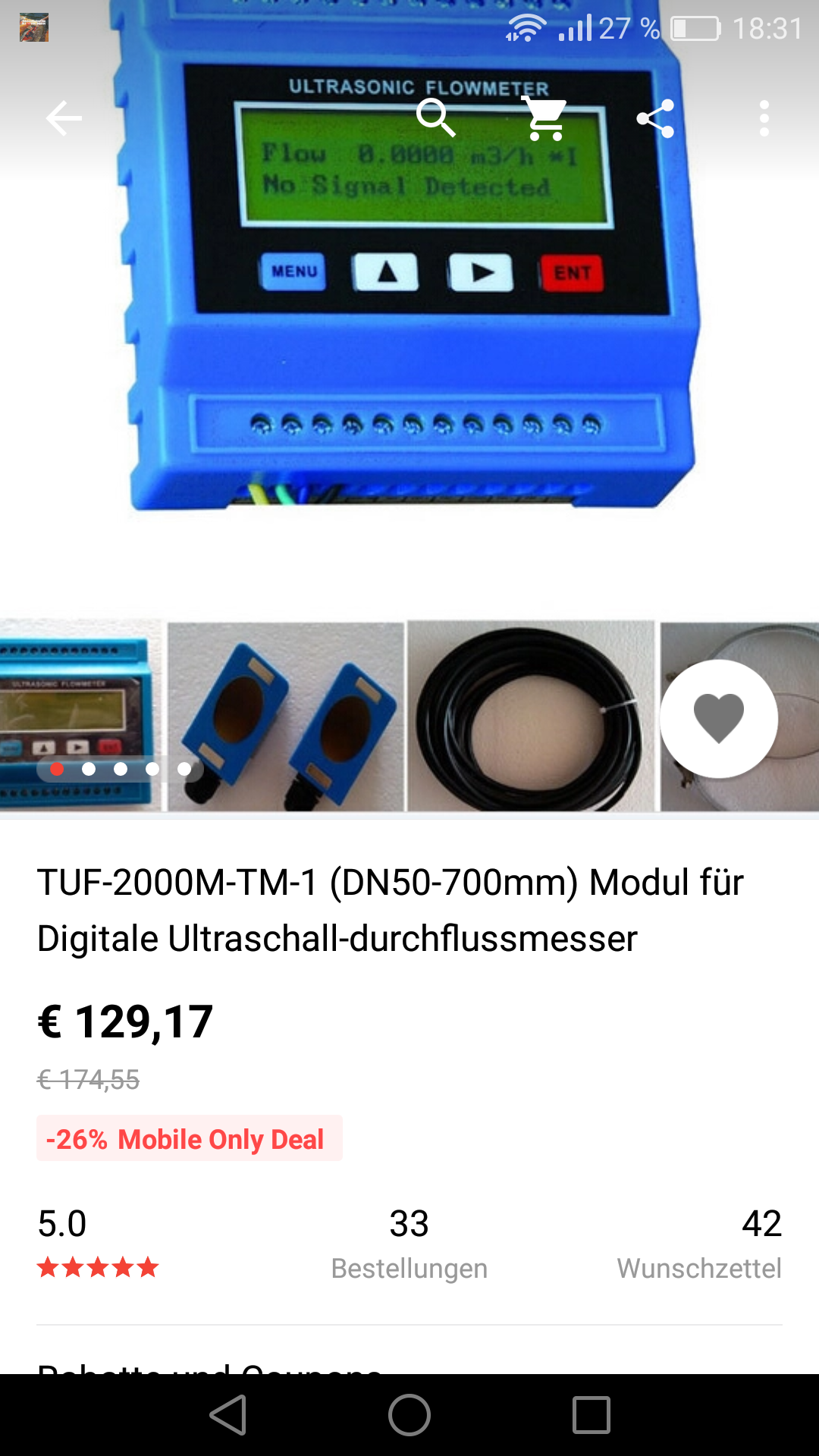The width and height of the screenshot is (819, 1456).
Task: Go back using the top arrow
Action: tap(64, 118)
